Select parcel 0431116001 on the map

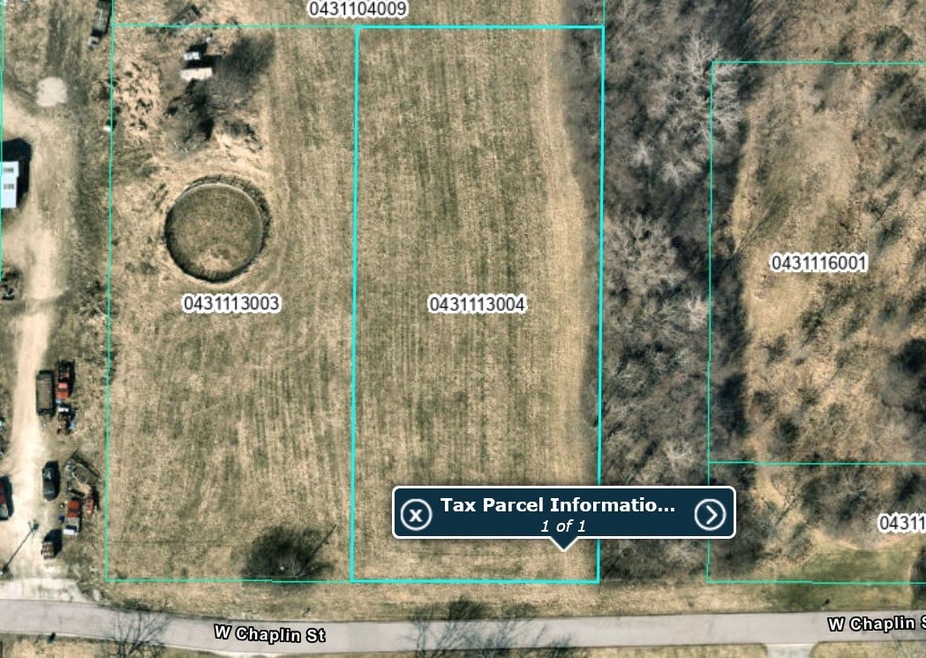[x=818, y=263]
